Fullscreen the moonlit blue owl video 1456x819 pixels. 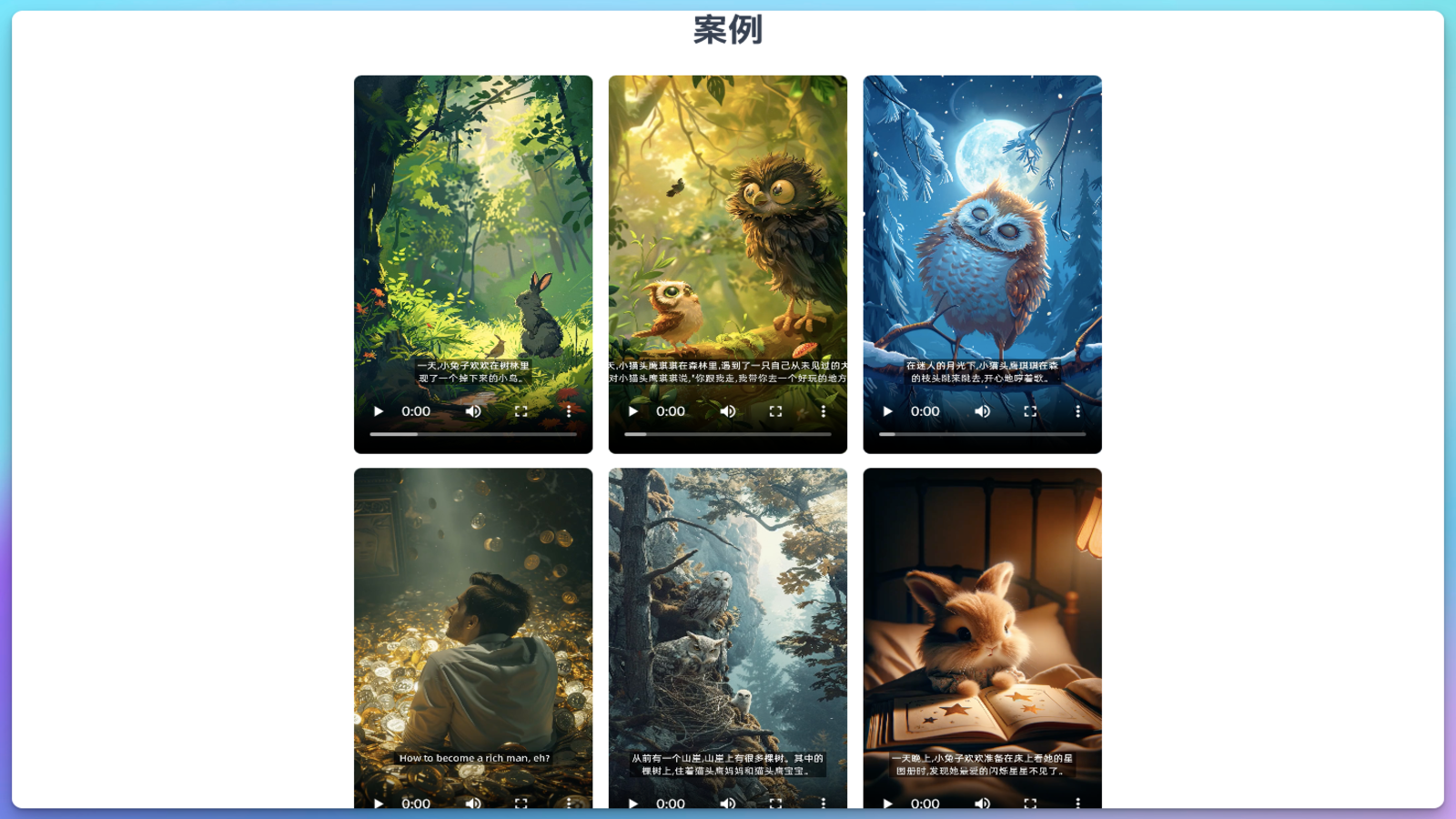click(1030, 411)
